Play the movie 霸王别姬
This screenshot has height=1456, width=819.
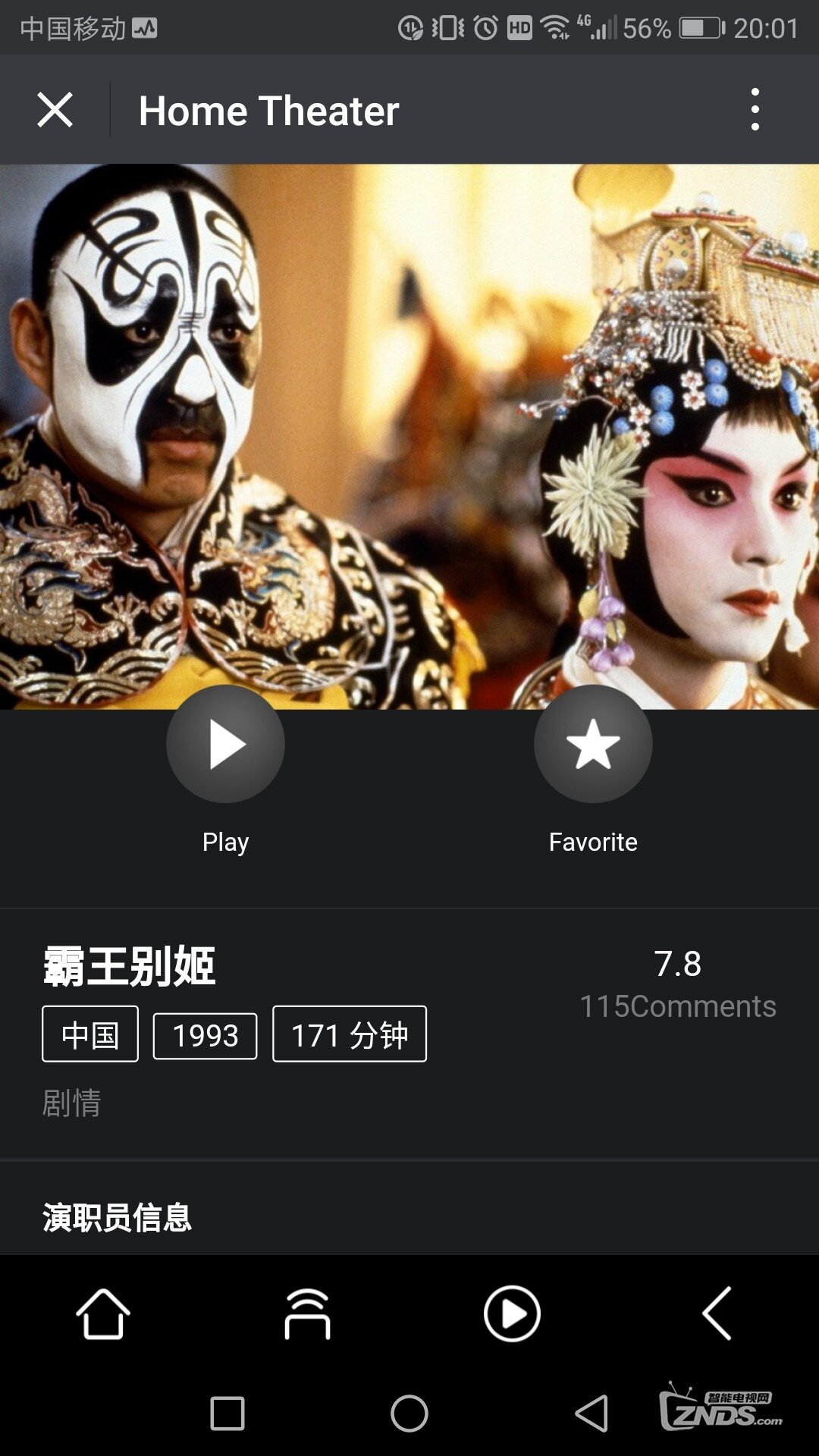pyautogui.click(x=225, y=744)
